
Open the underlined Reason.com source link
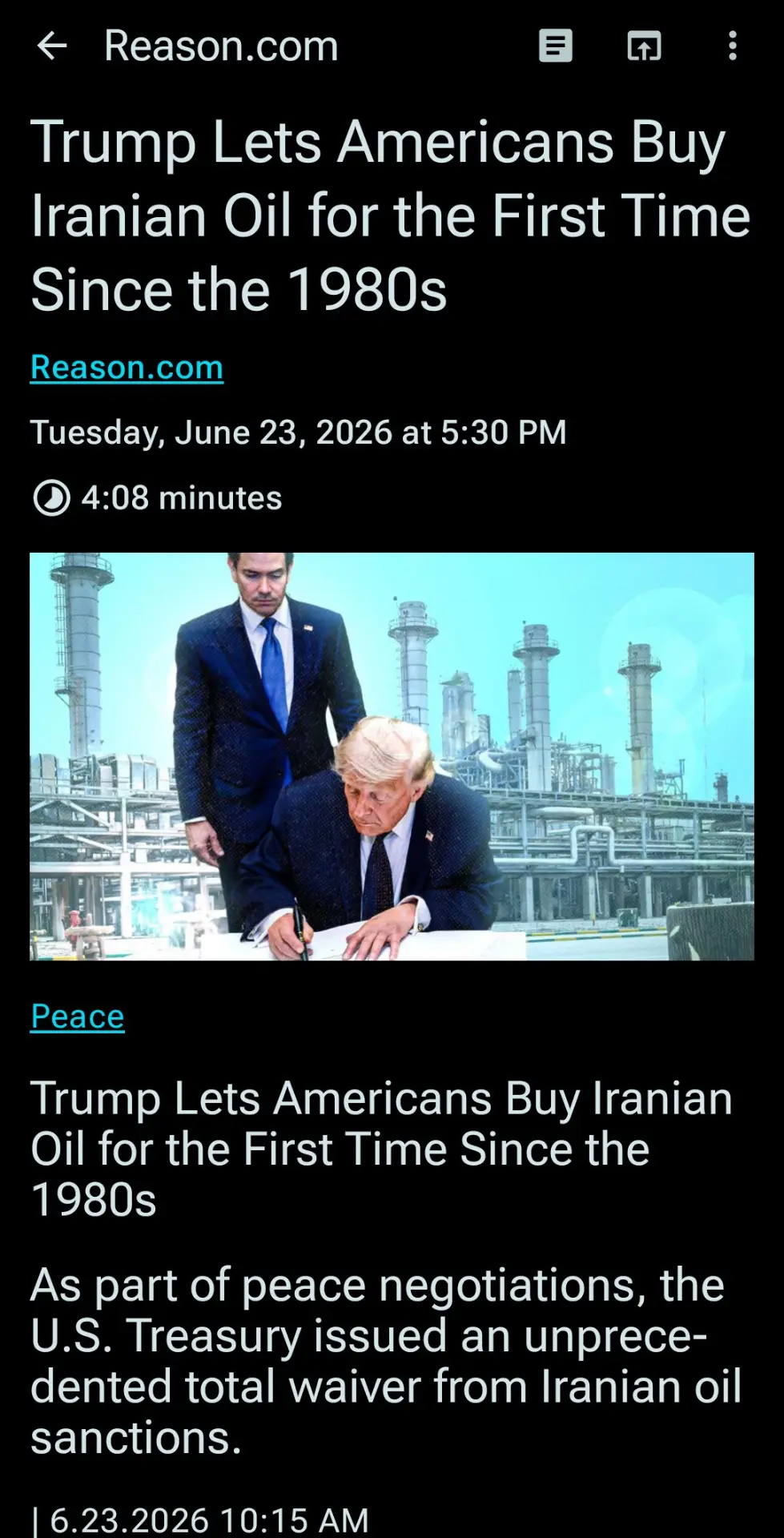click(127, 368)
